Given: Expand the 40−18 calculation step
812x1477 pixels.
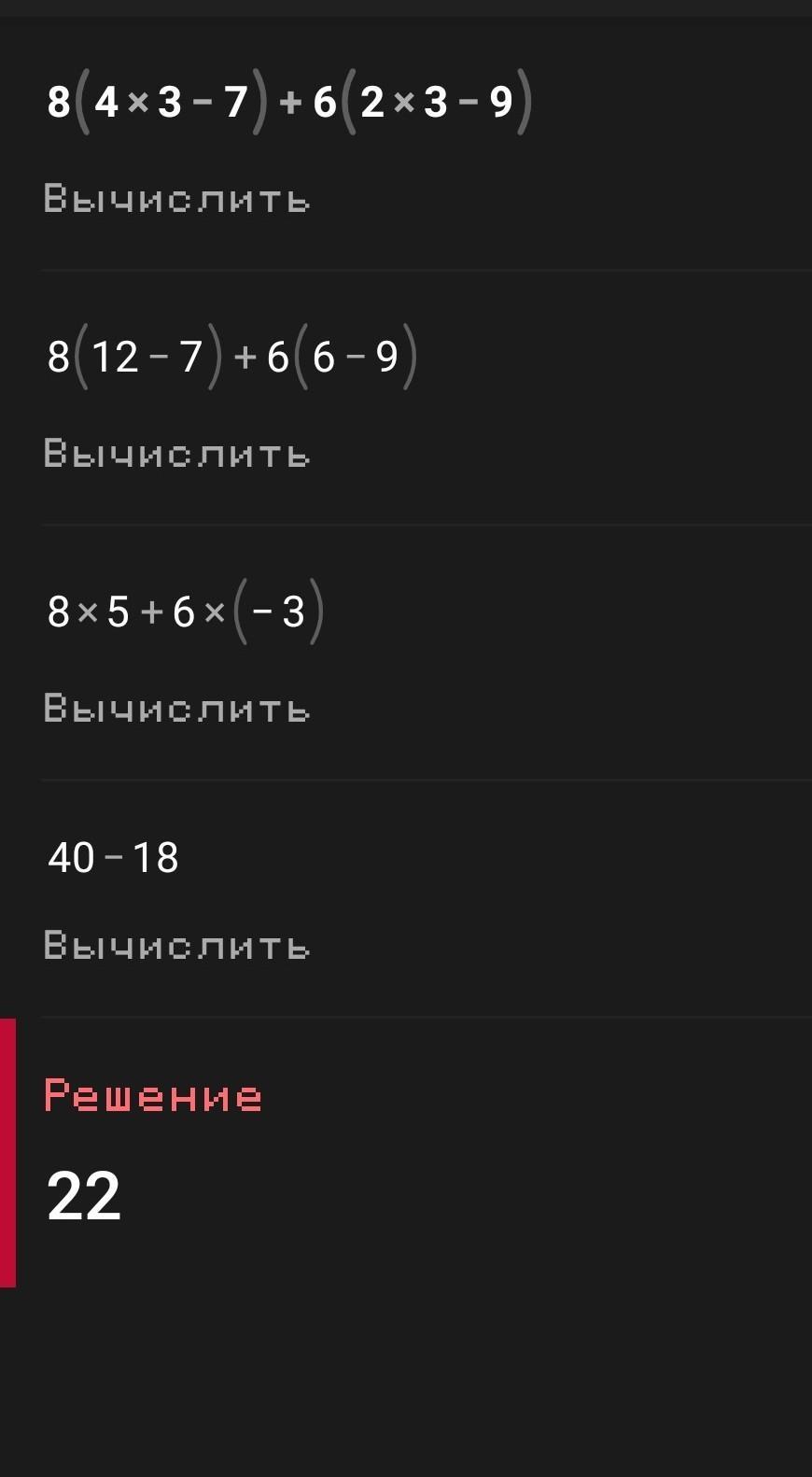Looking at the screenshot, I should [406, 899].
